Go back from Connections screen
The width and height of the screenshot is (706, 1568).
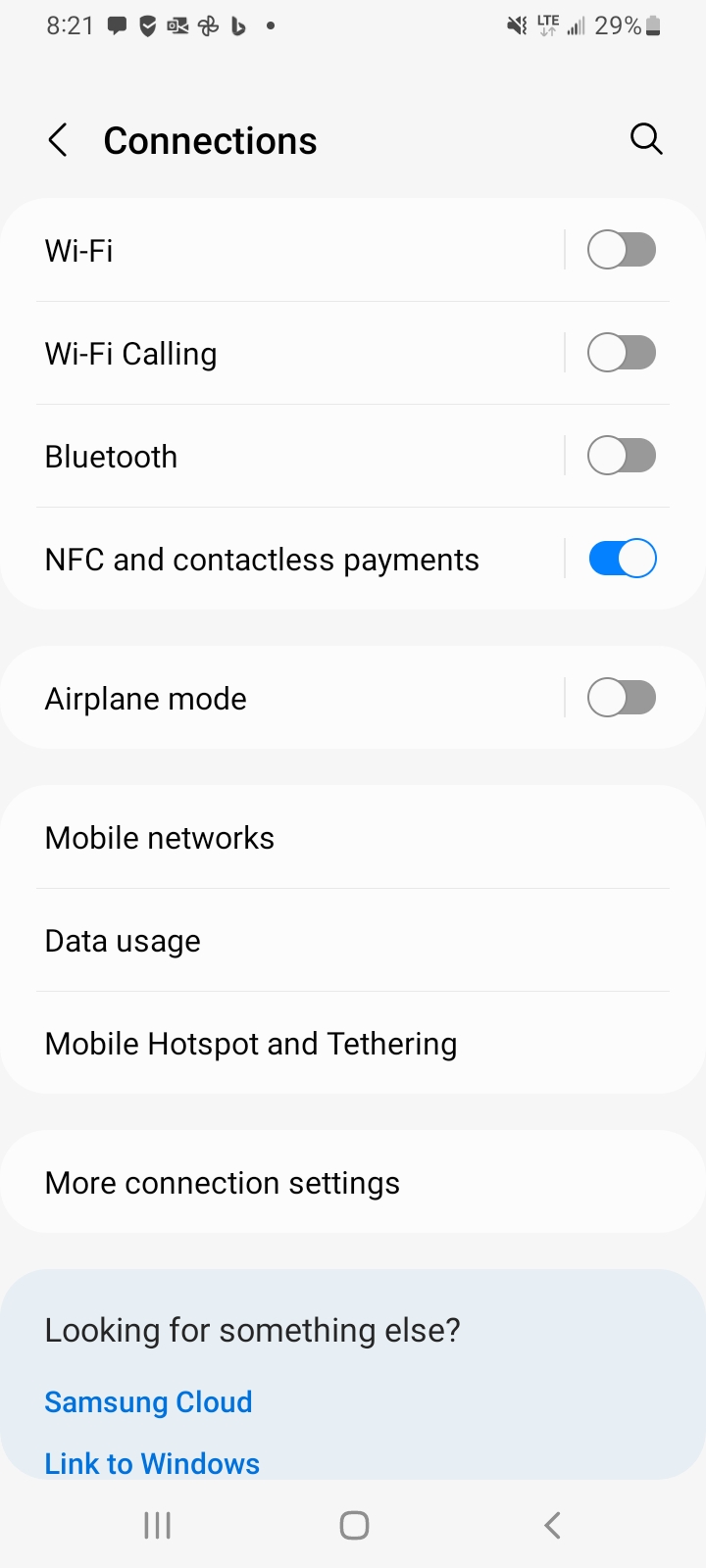[x=58, y=140]
